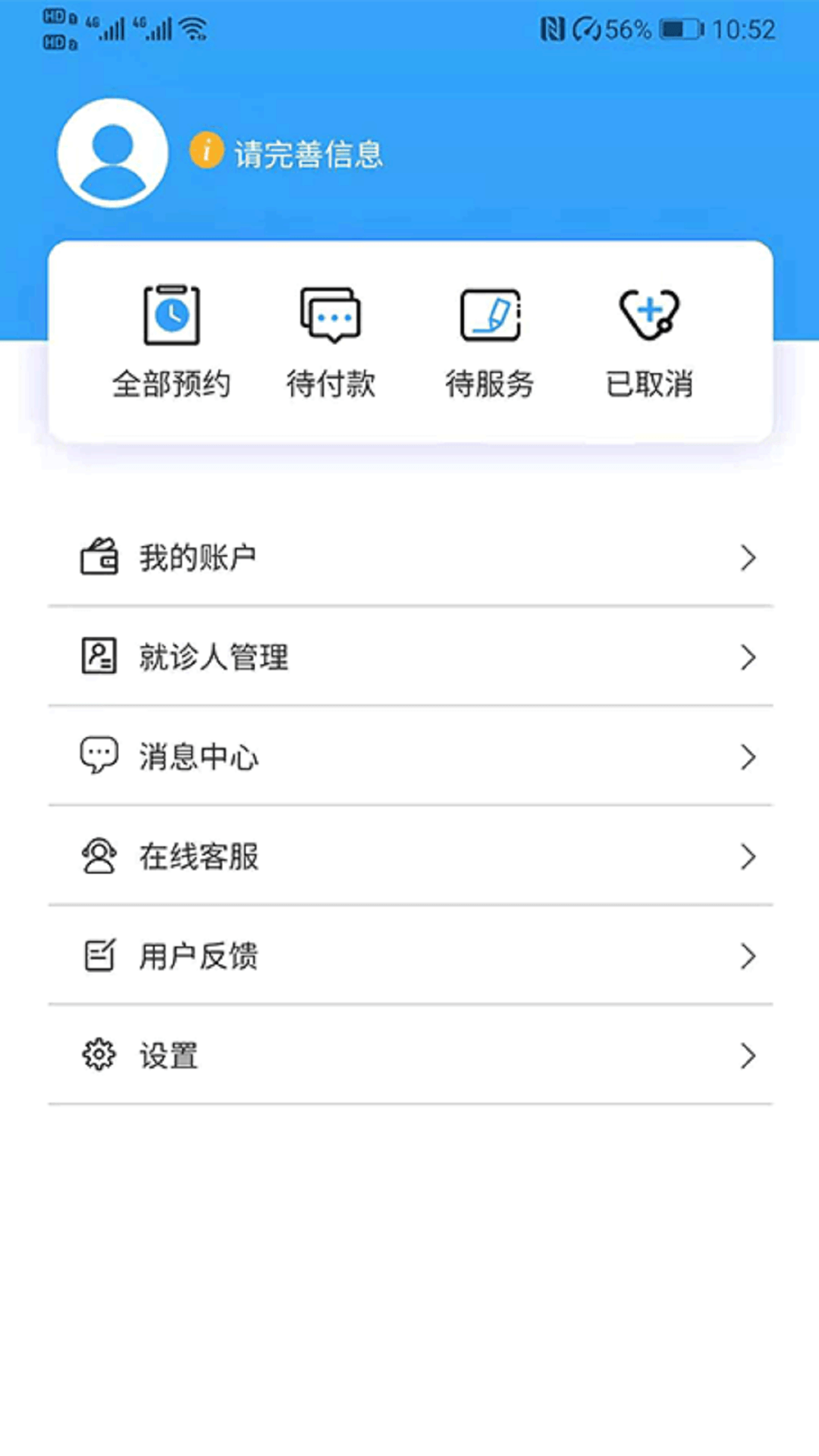
Task: Expand 就诊人管理 with the arrow
Action: [x=748, y=657]
